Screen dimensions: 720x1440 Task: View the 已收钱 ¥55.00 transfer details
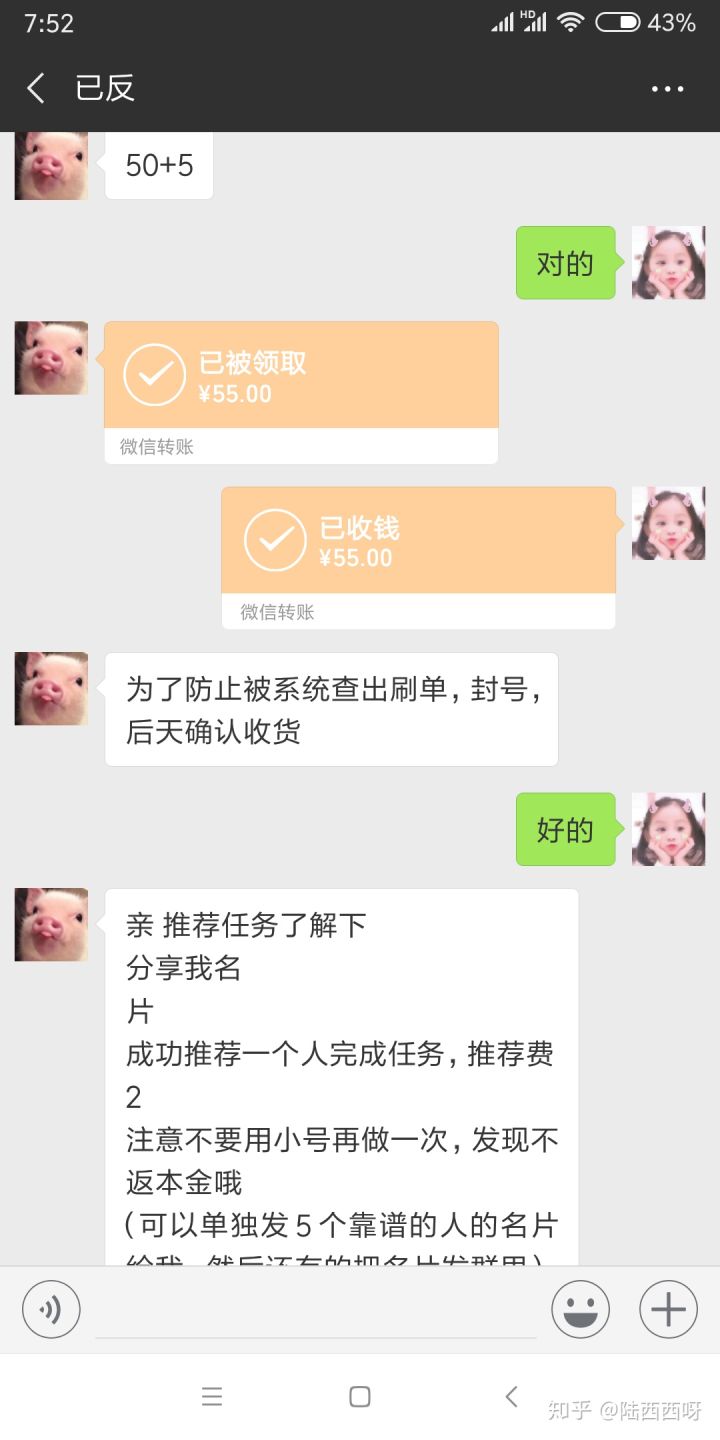tap(418, 543)
